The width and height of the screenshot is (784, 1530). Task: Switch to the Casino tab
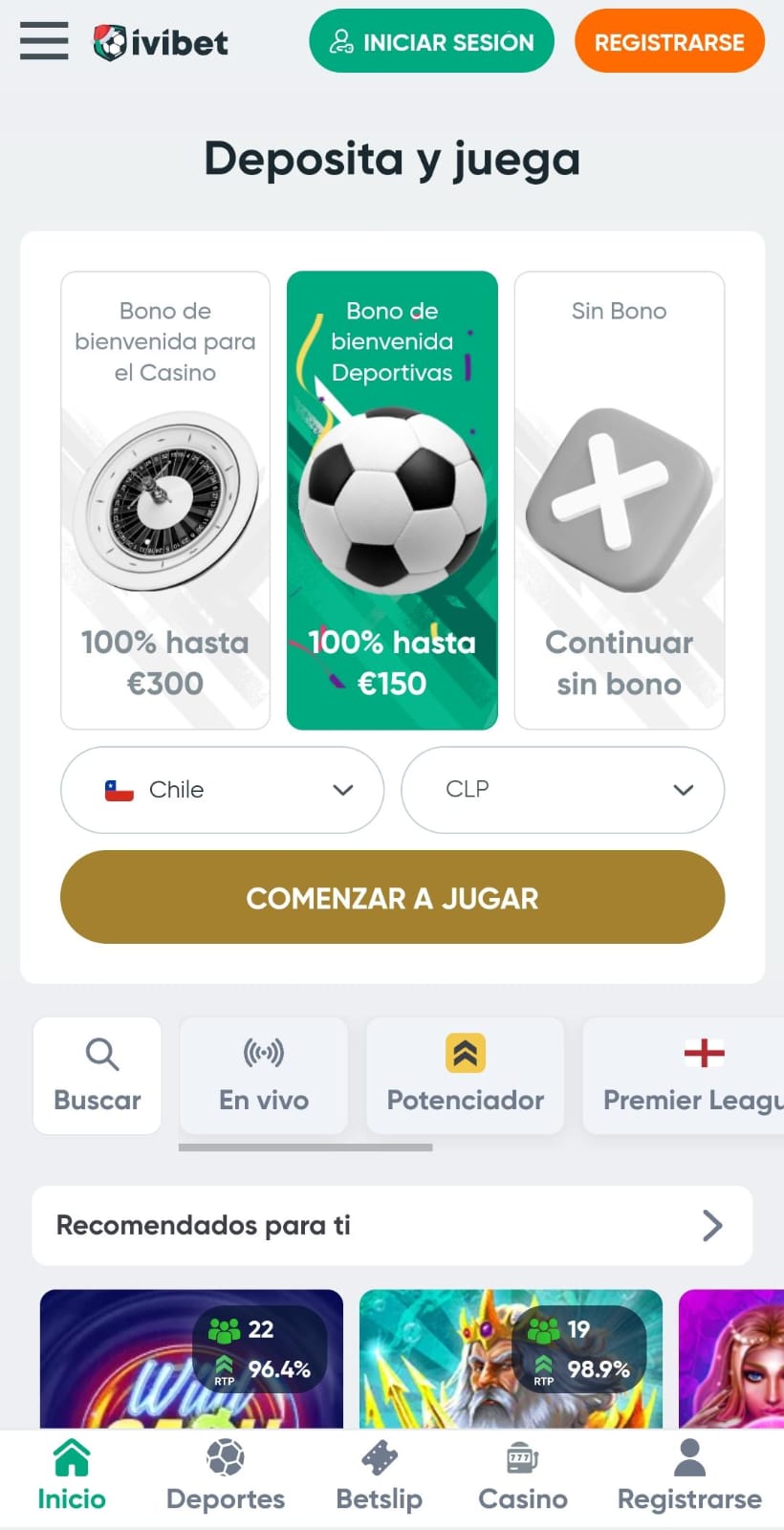(x=523, y=1477)
